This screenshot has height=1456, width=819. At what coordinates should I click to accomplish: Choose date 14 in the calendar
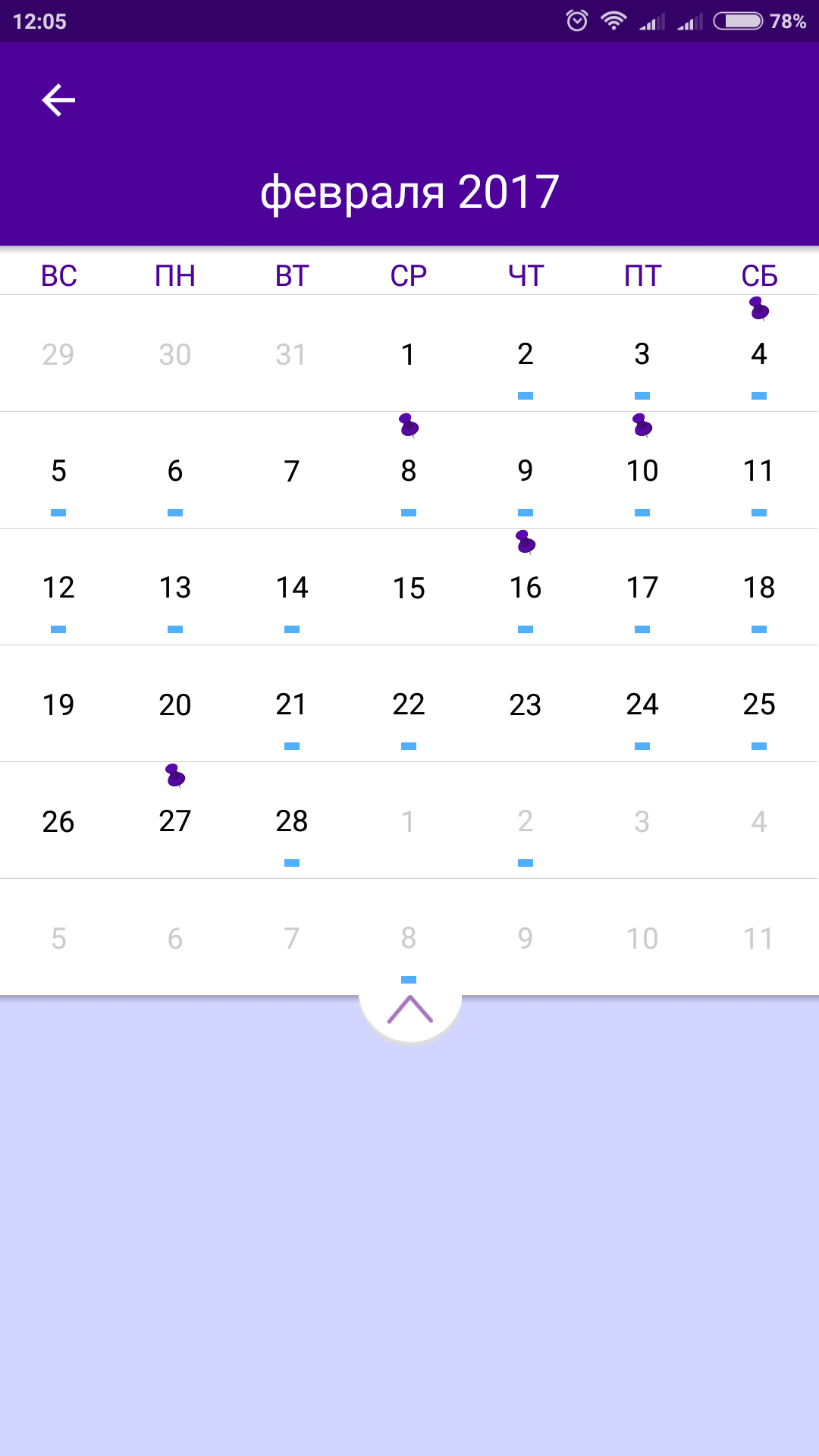coord(292,588)
